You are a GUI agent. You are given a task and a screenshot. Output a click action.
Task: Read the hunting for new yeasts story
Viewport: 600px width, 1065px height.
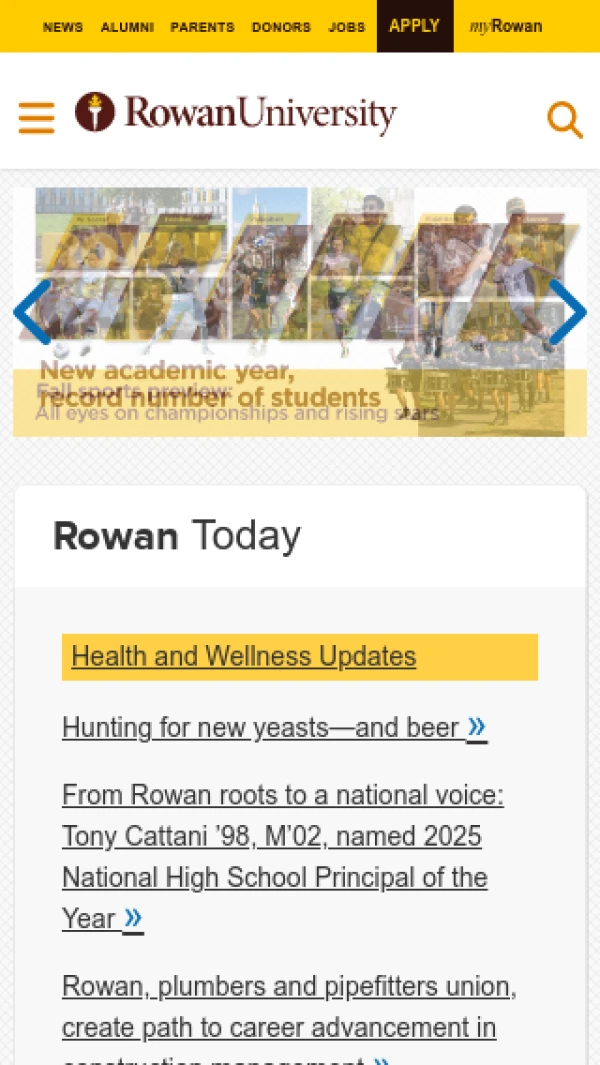(x=260, y=727)
